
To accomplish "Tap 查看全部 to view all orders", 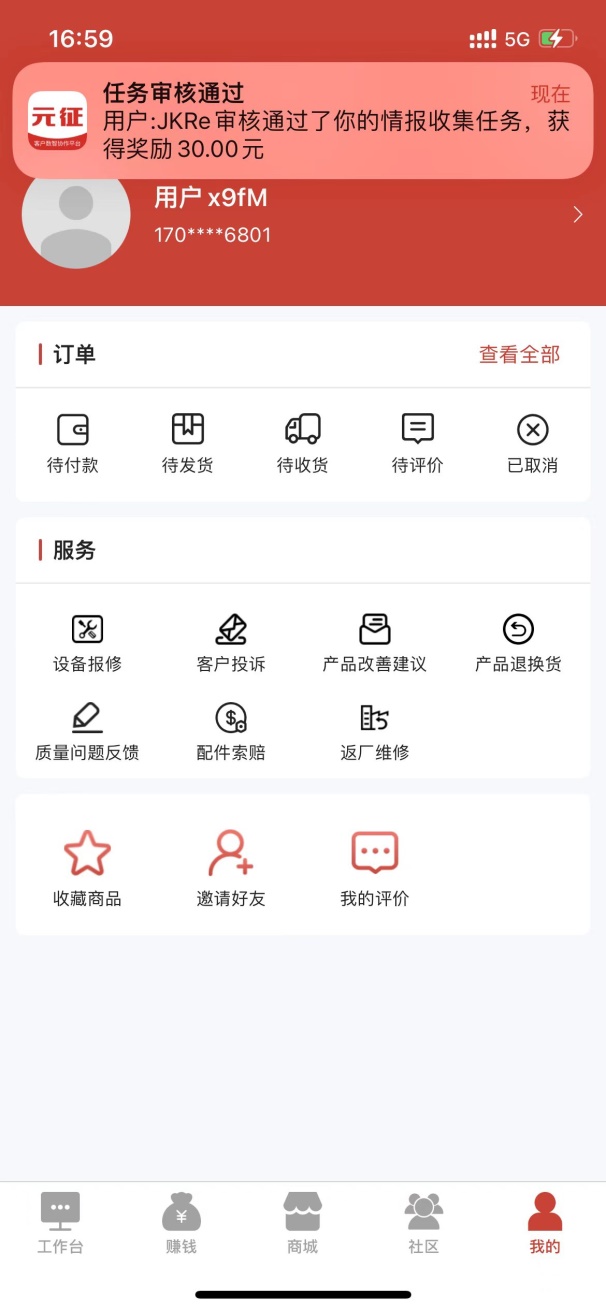I will coord(519,354).
